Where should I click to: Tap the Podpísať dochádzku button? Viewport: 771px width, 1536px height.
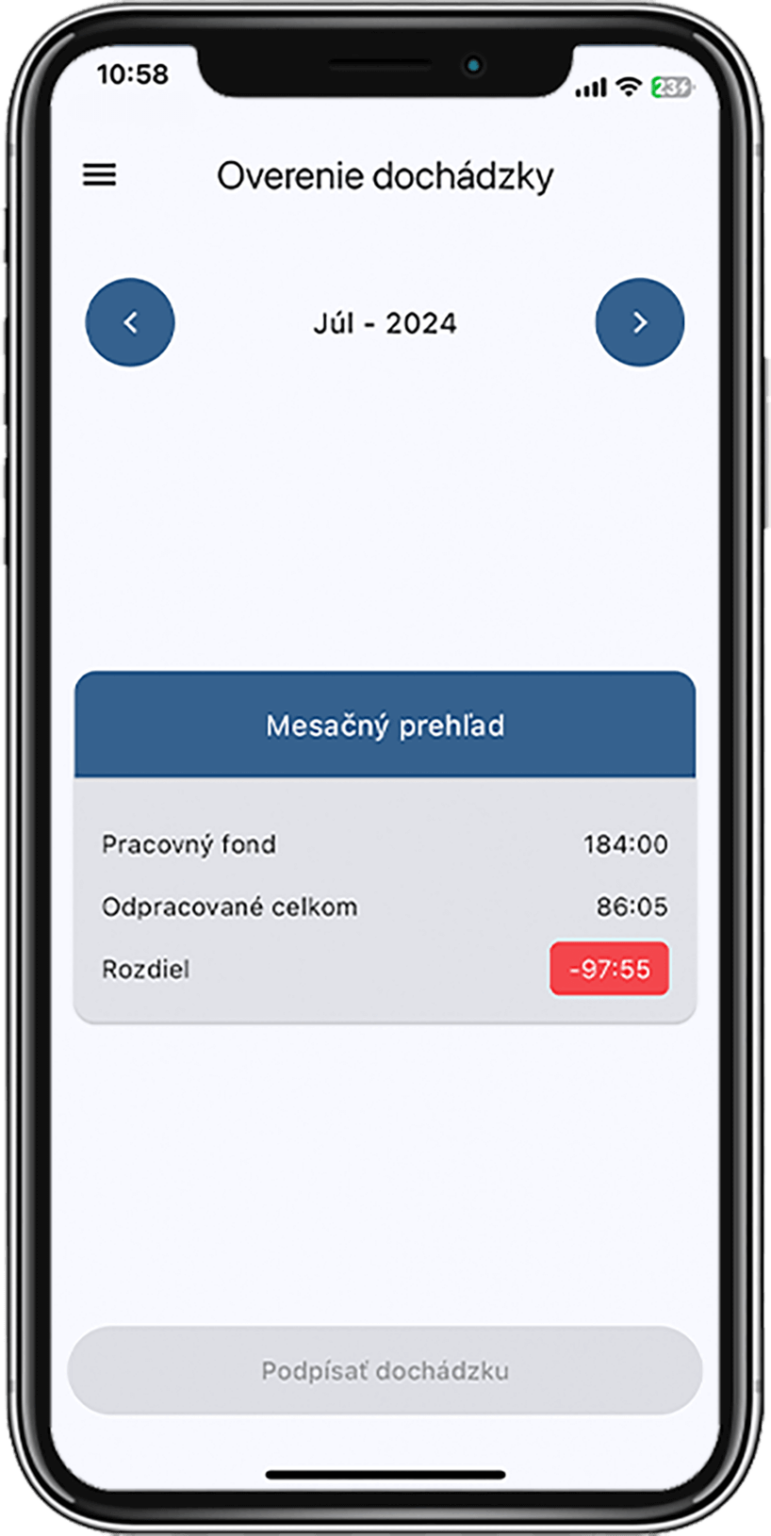[x=385, y=1370]
